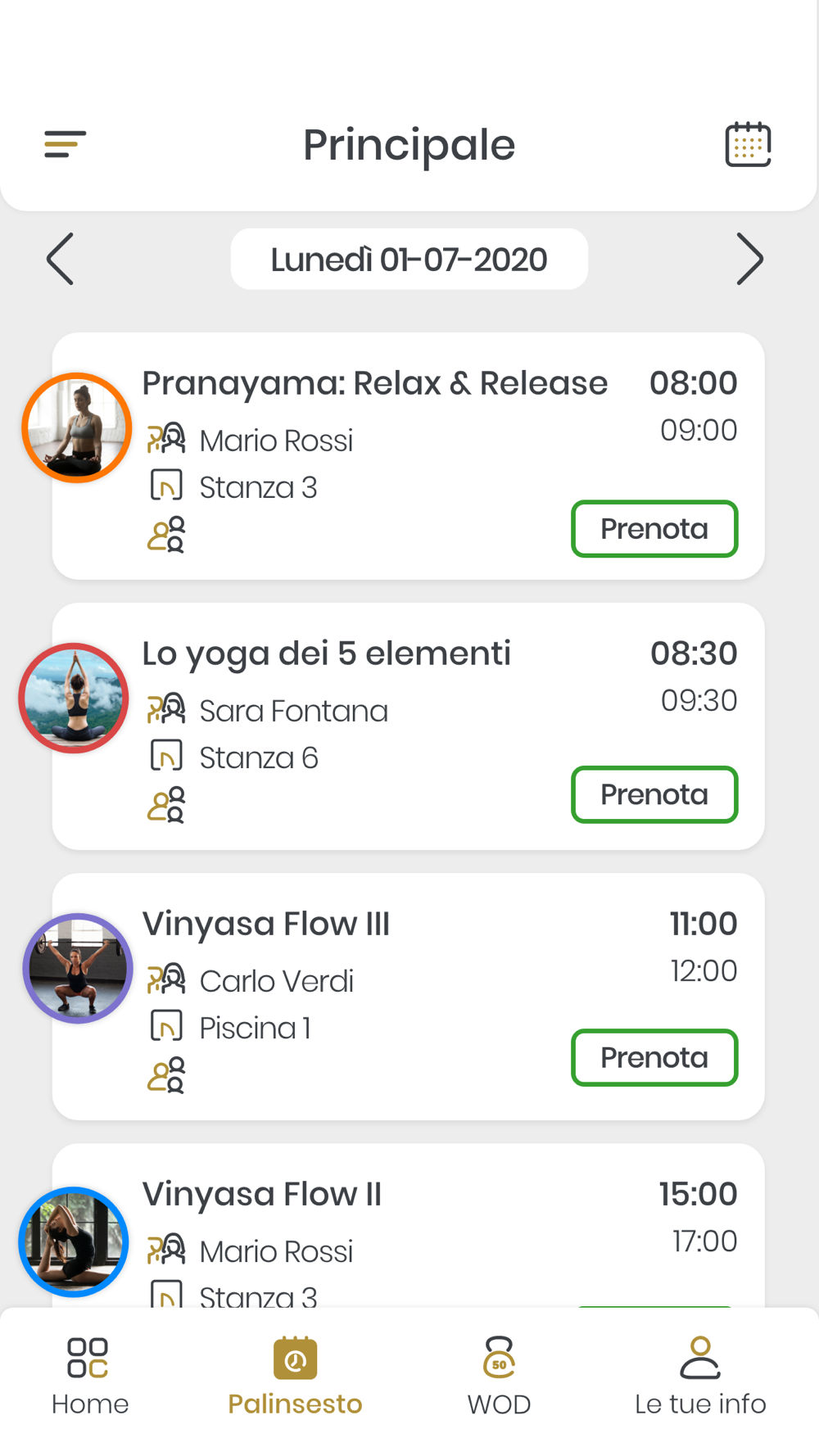Open the calendar icon in the header
The height and width of the screenshot is (1456, 819).
click(x=748, y=144)
